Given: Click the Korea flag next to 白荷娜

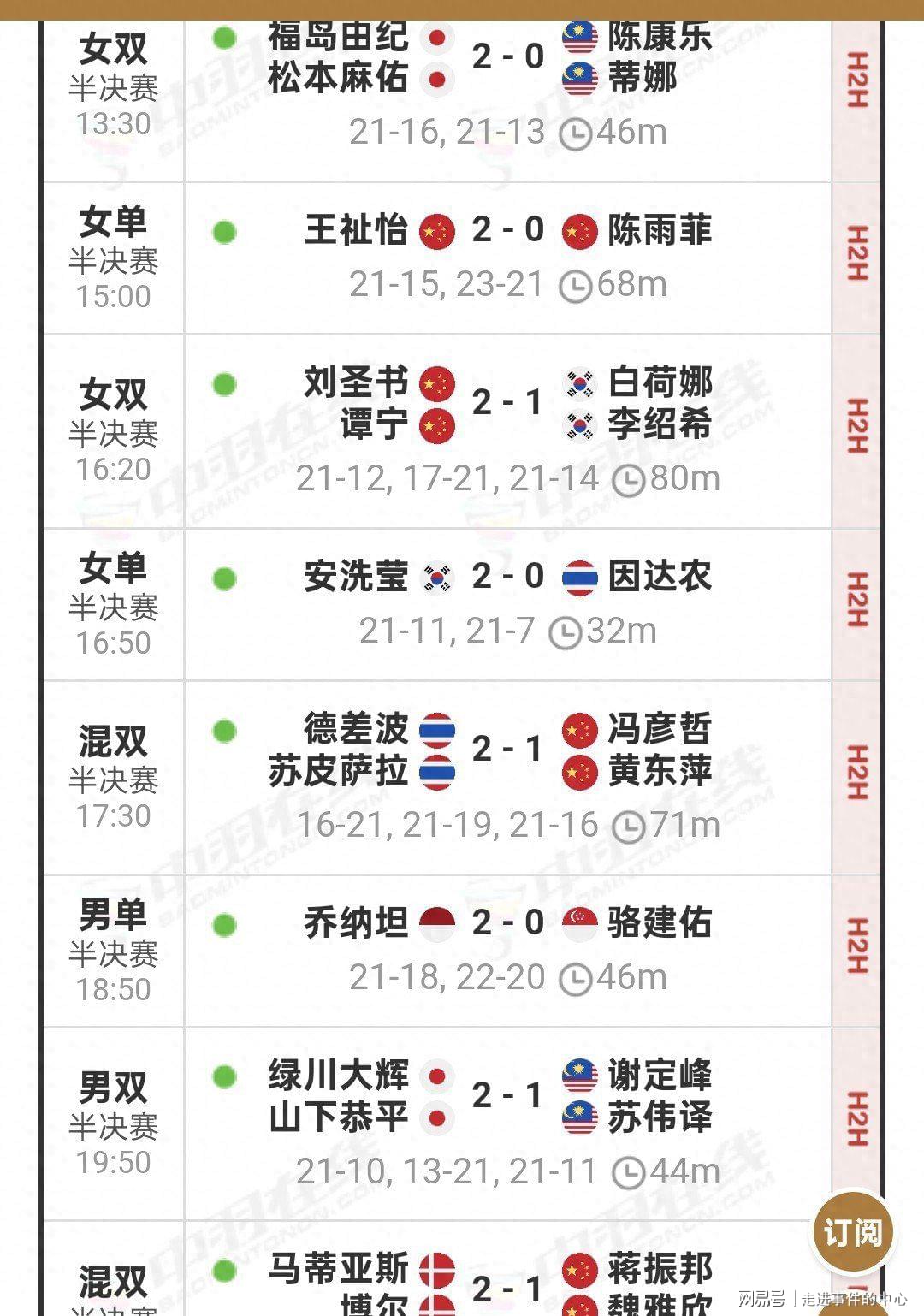Looking at the screenshot, I should tap(580, 383).
